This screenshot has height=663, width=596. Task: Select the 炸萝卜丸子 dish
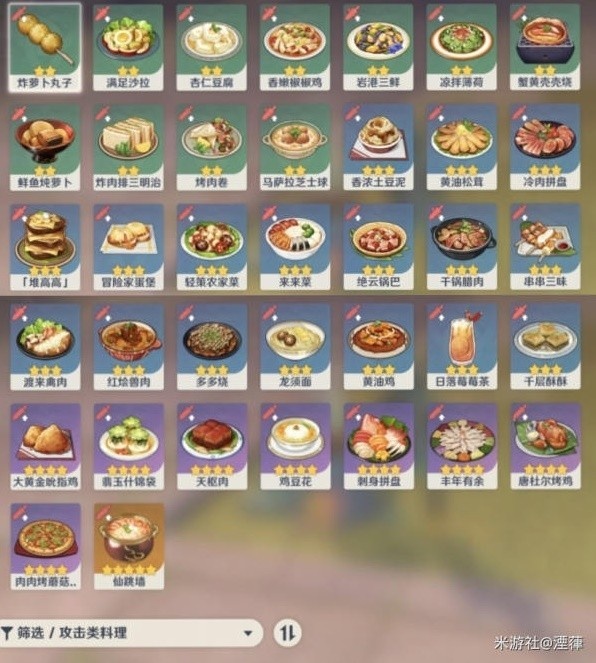point(45,48)
